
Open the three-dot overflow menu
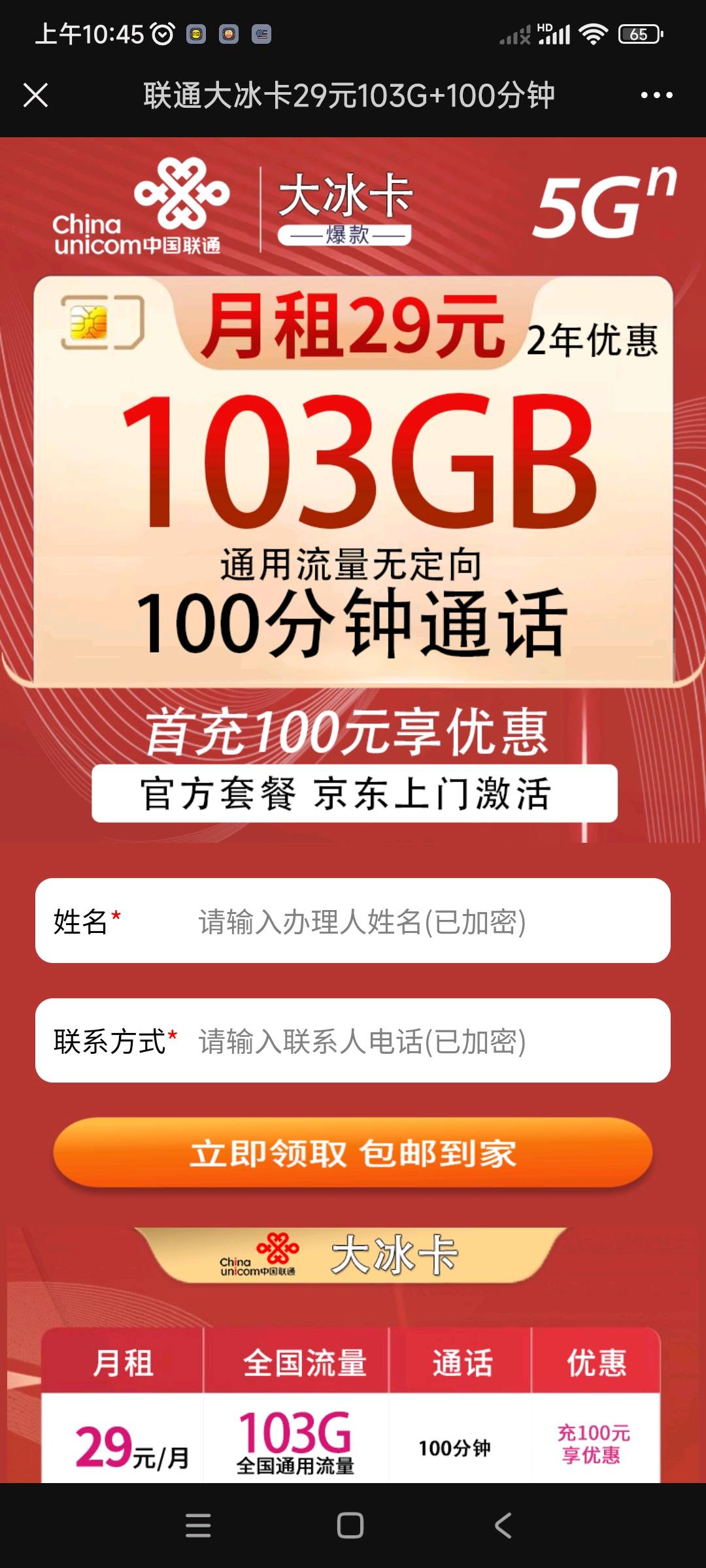pyautogui.click(x=656, y=95)
